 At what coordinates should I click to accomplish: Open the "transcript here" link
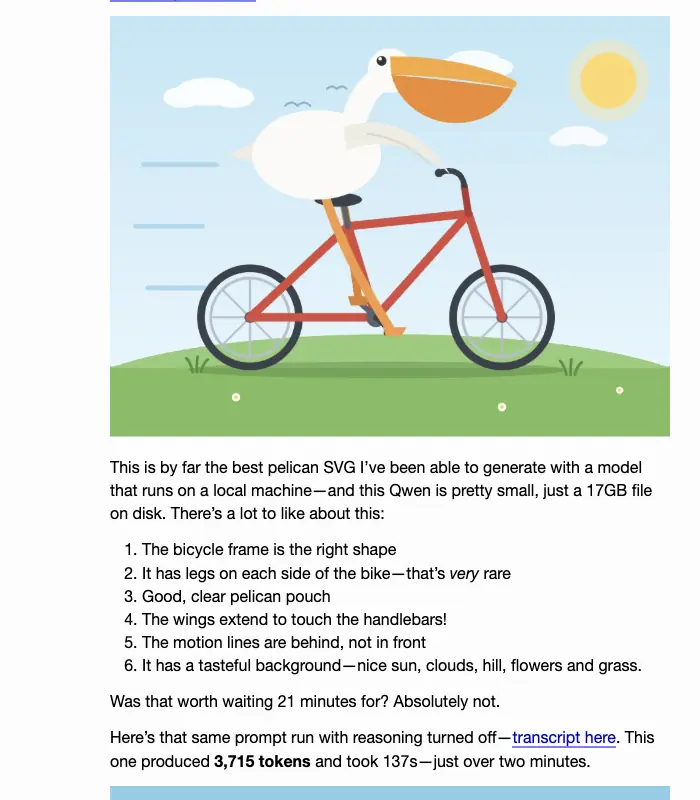564,738
